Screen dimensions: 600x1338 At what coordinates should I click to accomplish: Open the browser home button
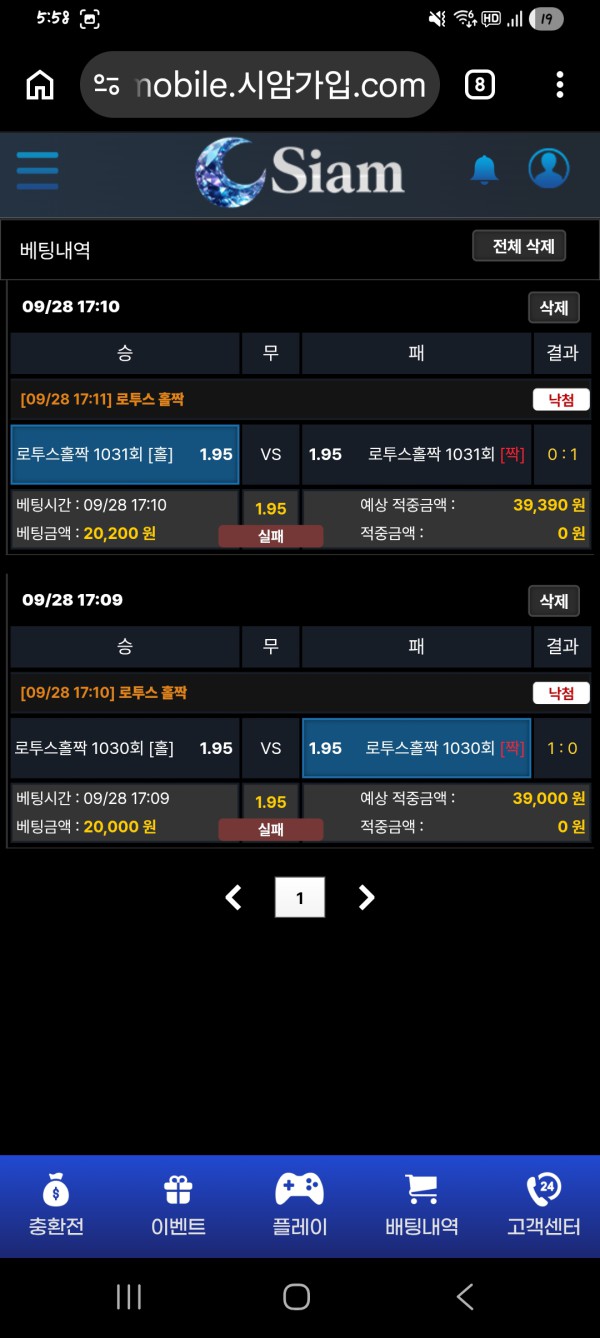(40, 86)
